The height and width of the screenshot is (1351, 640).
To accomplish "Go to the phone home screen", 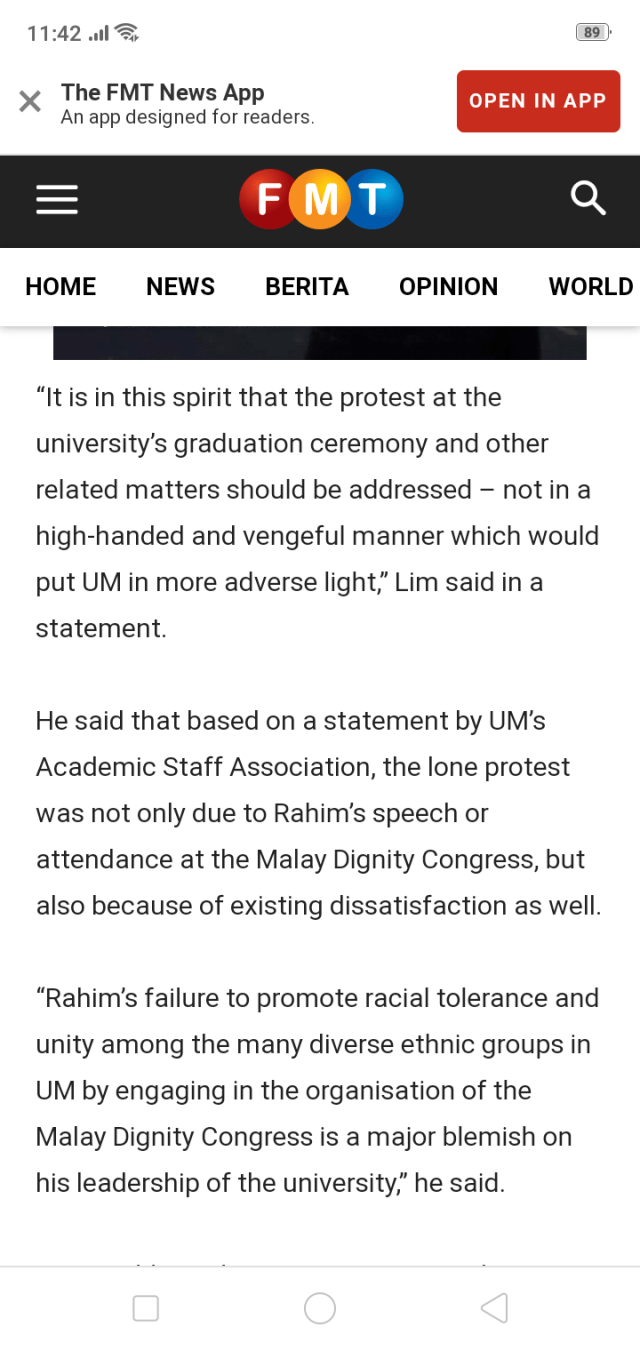I will [320, 1308].
